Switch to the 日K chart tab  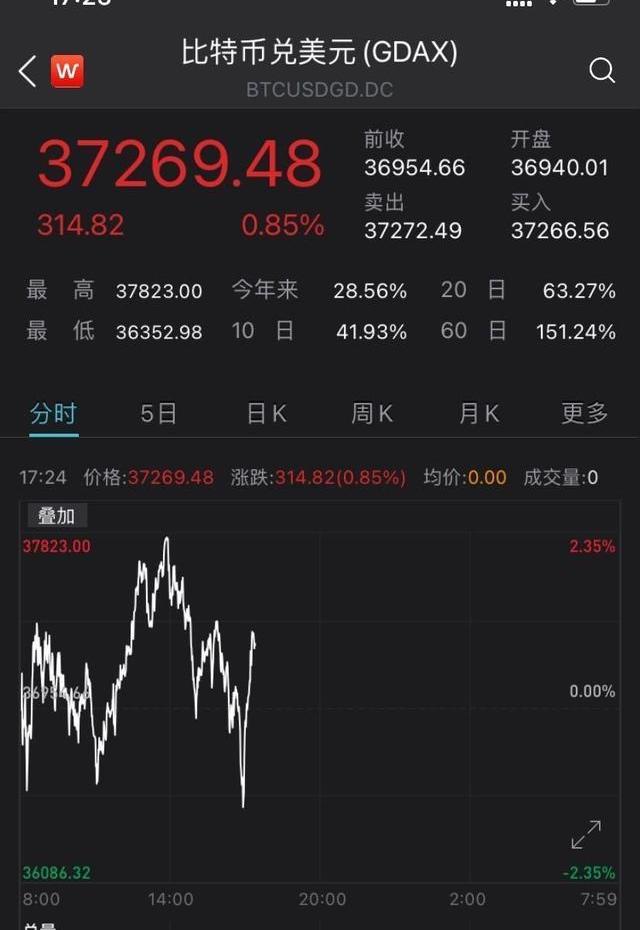pyautogui.click(x=266, y=413)
